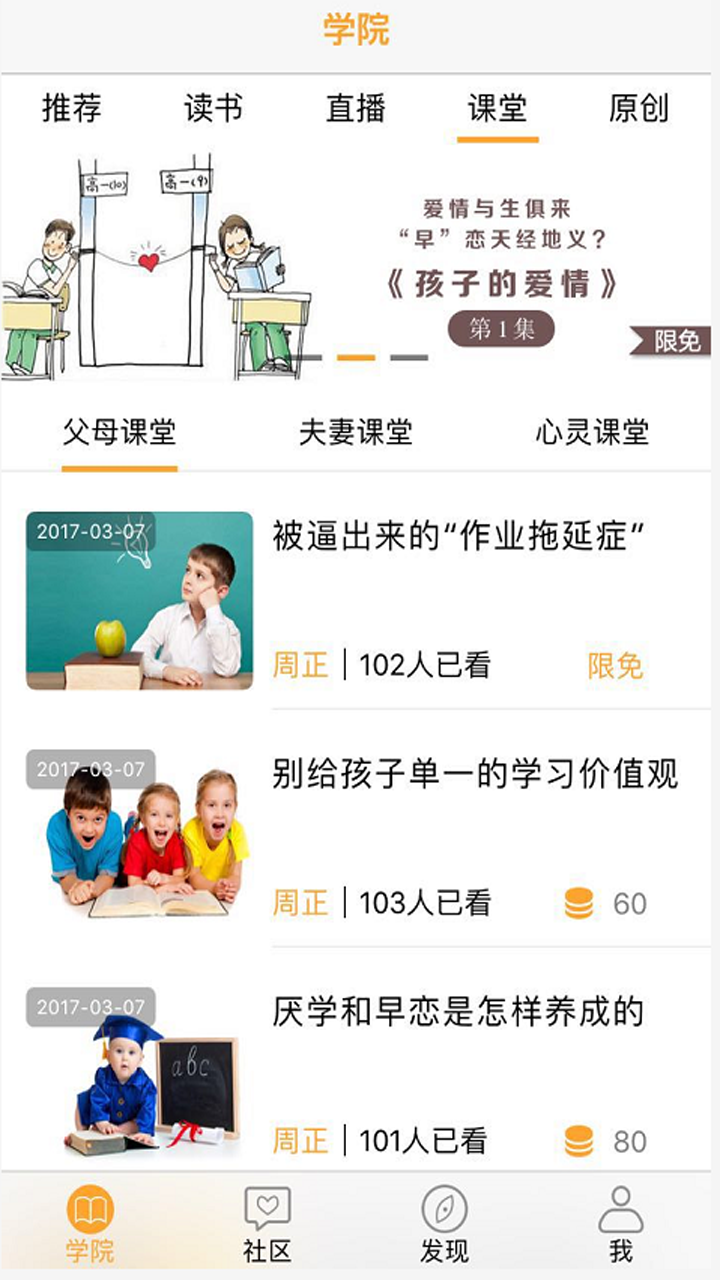Select the 父母课堂 category

[x=119, y=433]
